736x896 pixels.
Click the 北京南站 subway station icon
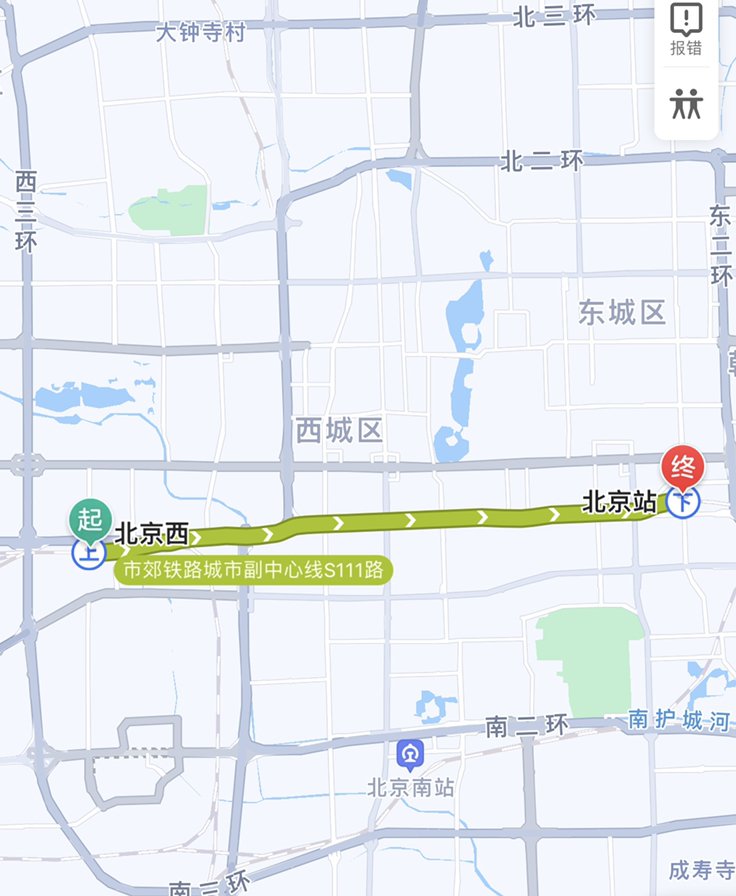click(x=411, y=753)
